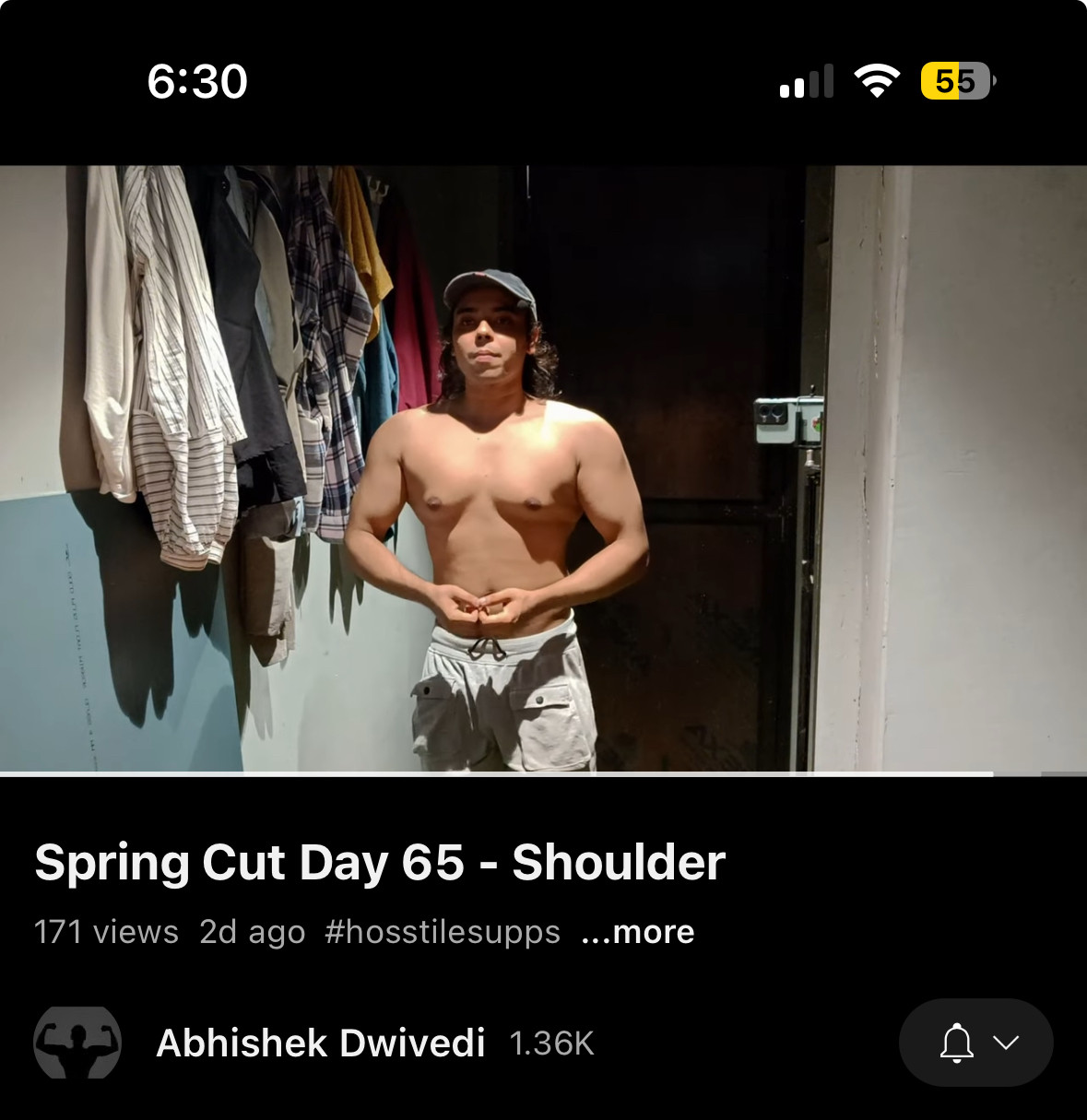Open the #hosstilesupps hashtag
The image size is (1087, 1120).
click(443, 932)
